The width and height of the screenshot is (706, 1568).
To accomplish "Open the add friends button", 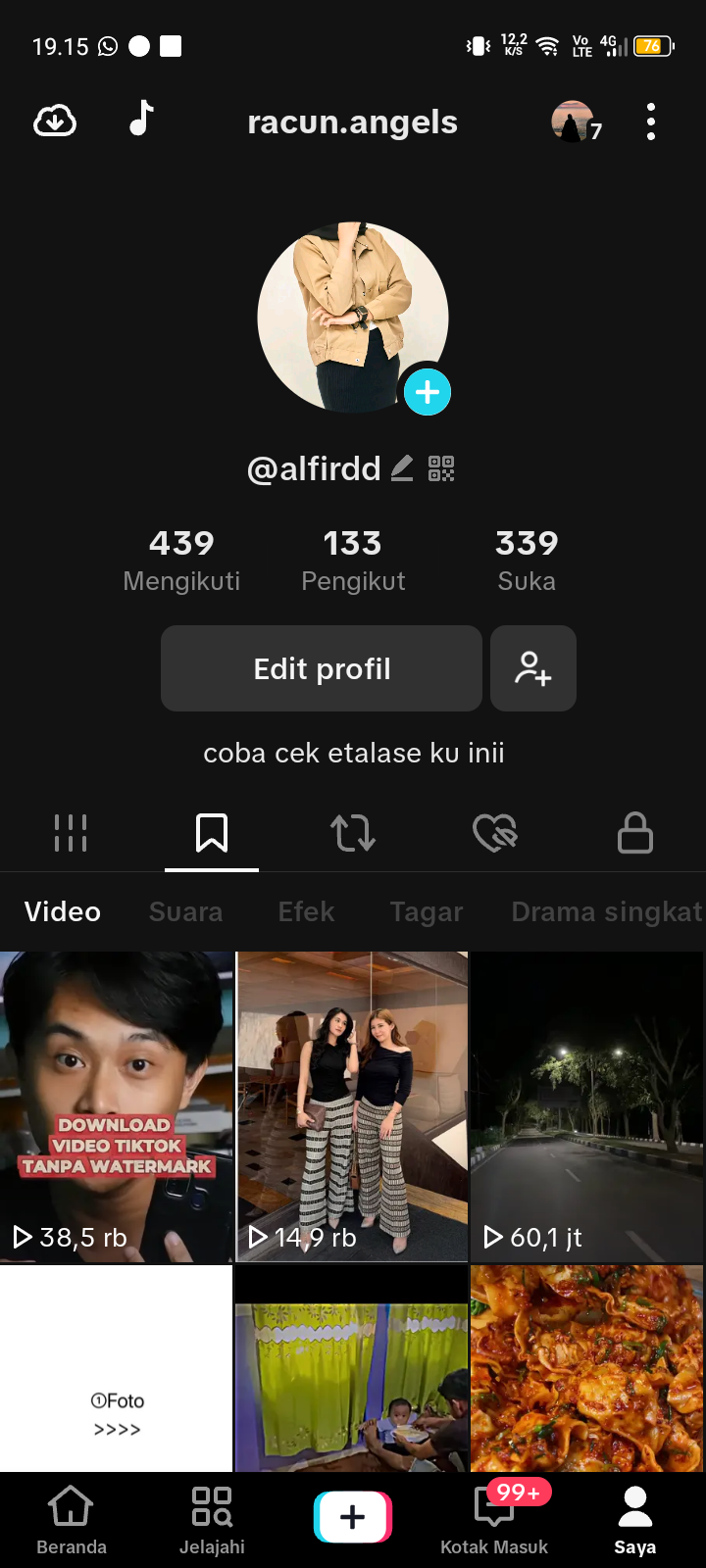I will [x=533, y=668].
